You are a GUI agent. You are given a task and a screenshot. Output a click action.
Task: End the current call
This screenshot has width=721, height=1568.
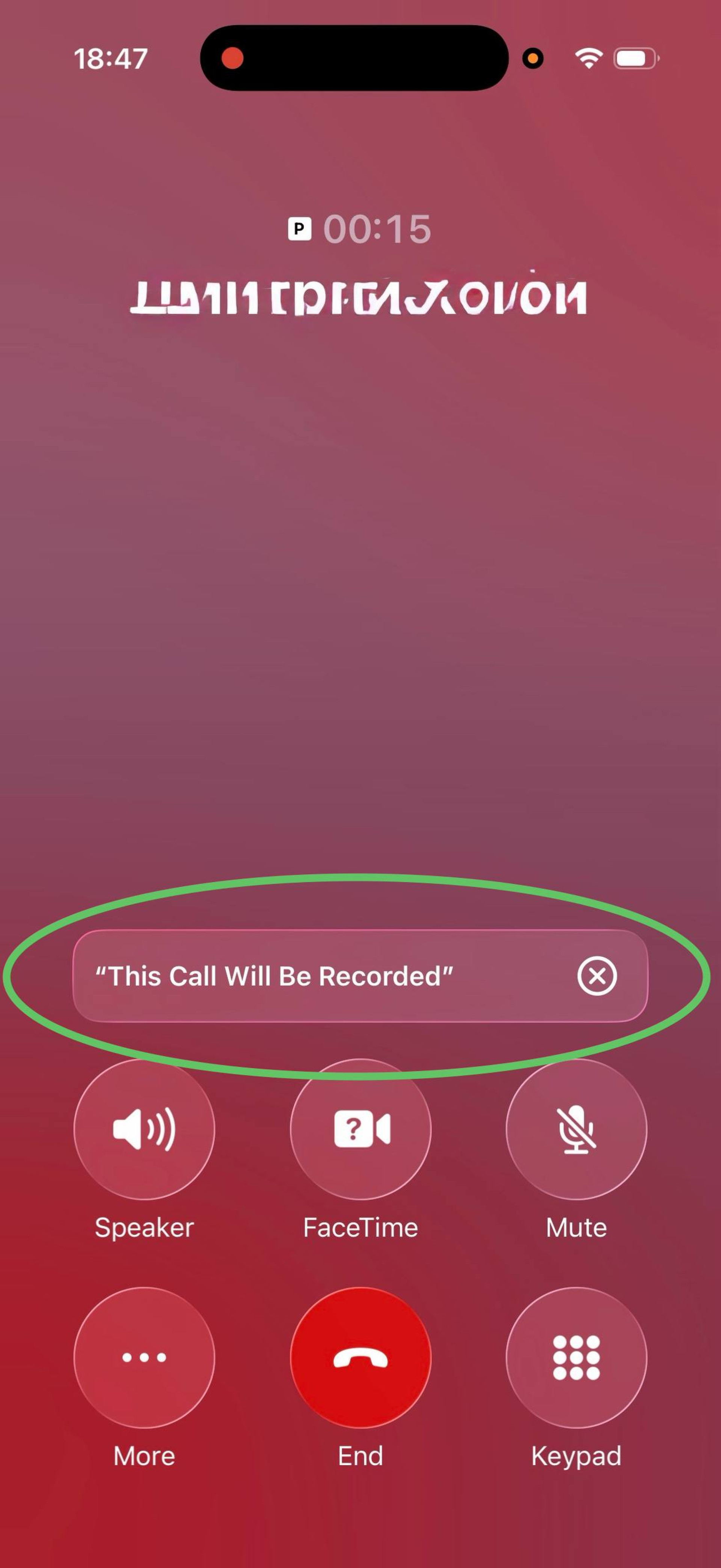pyautogui.click(x=360, y=1357)
